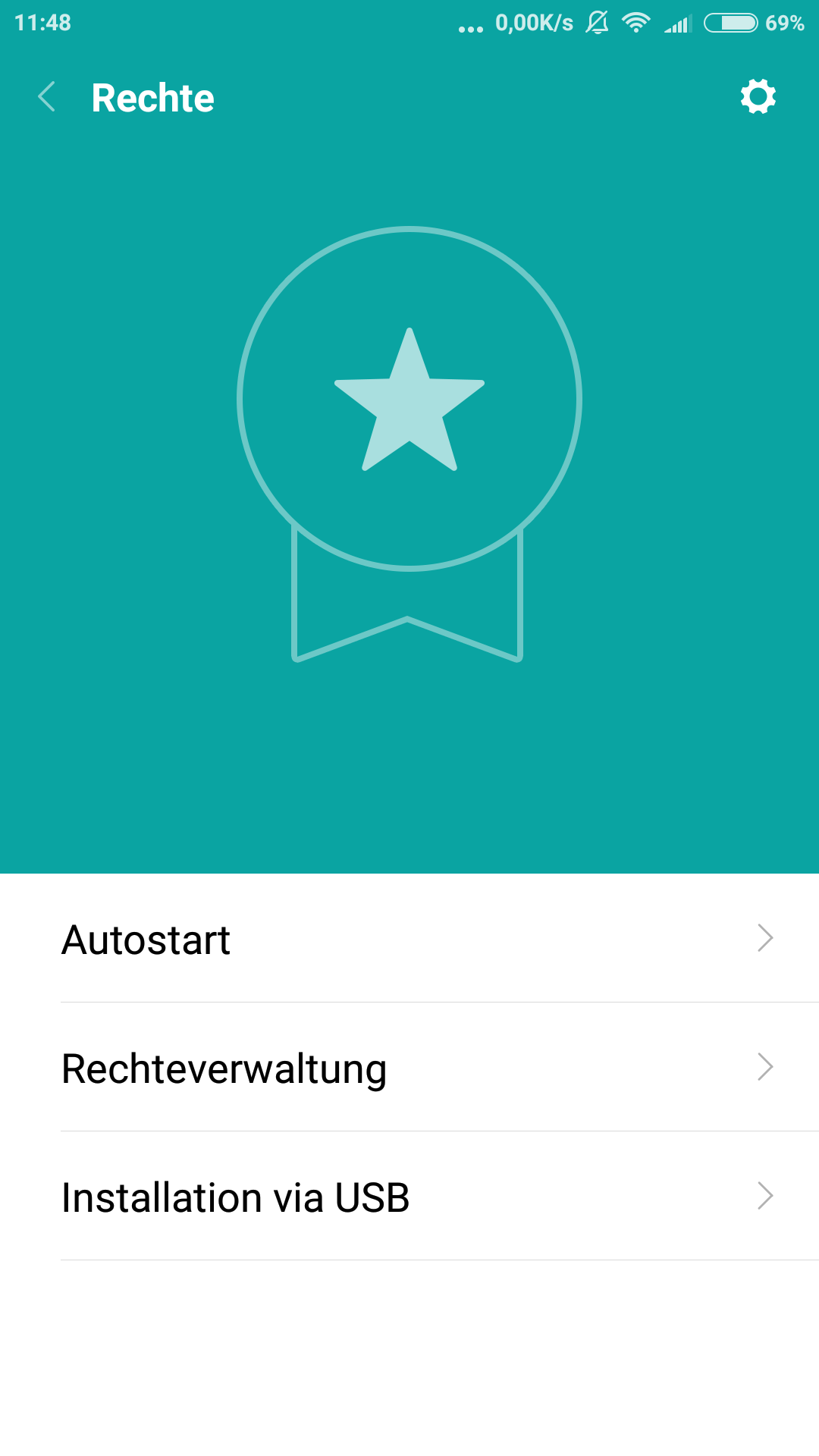Open the settings gear icon
This screenshot has width=819, height=1456.
click(x=758, y=96)
